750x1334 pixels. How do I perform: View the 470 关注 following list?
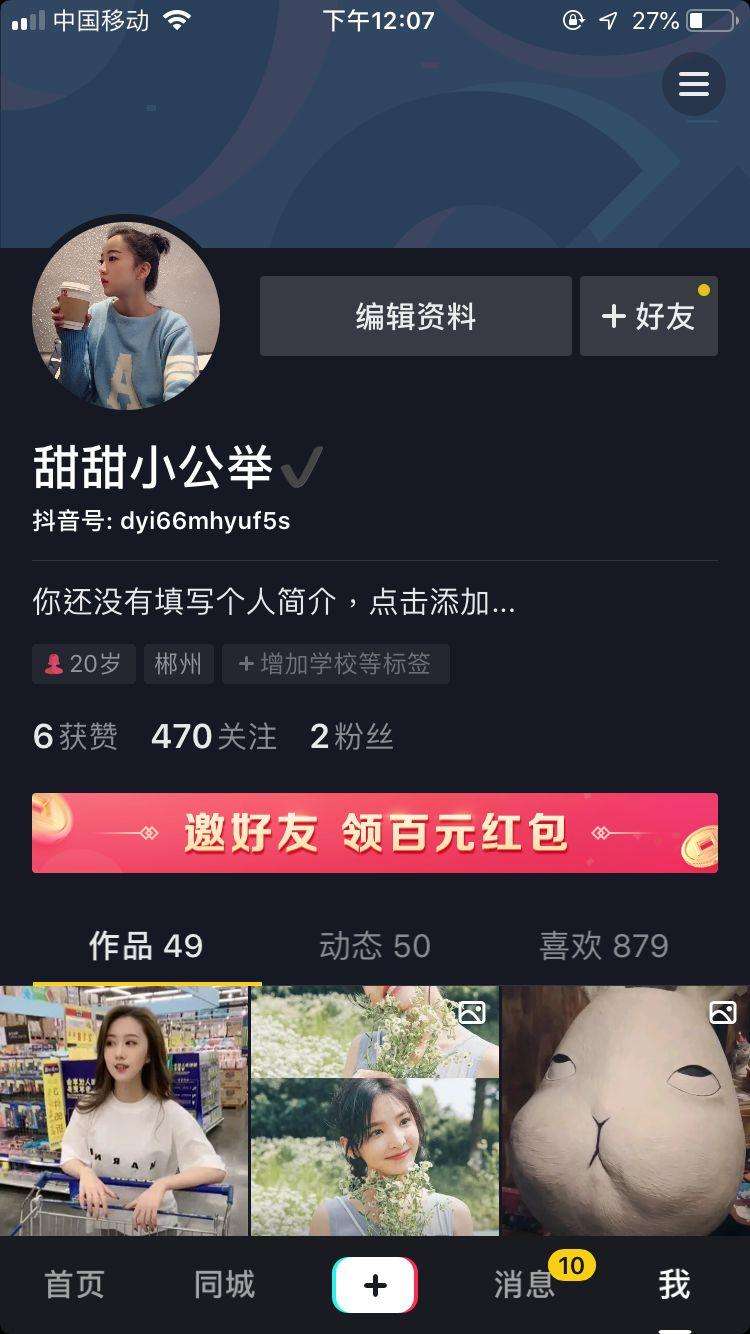pyautogui.click(x=214, y=736)
